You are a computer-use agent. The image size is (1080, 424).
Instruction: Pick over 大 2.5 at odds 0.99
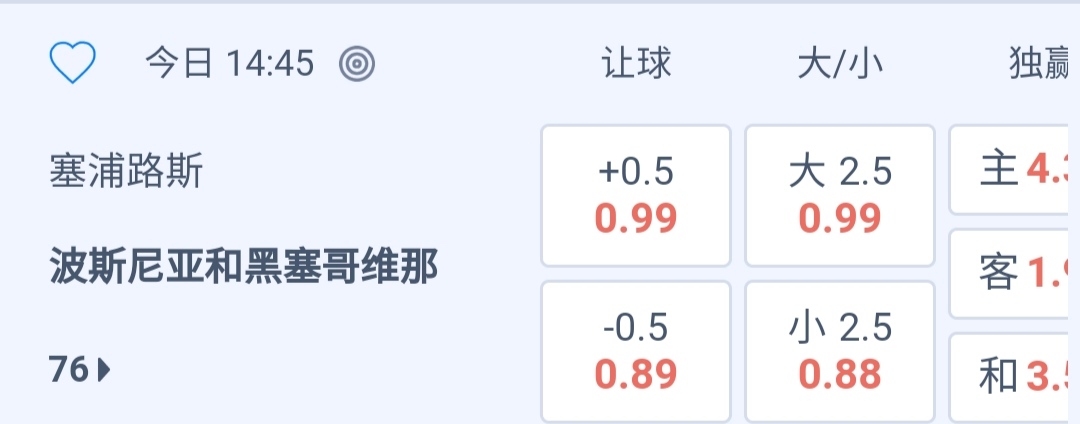pyautogui.click(x=840, y=196)
